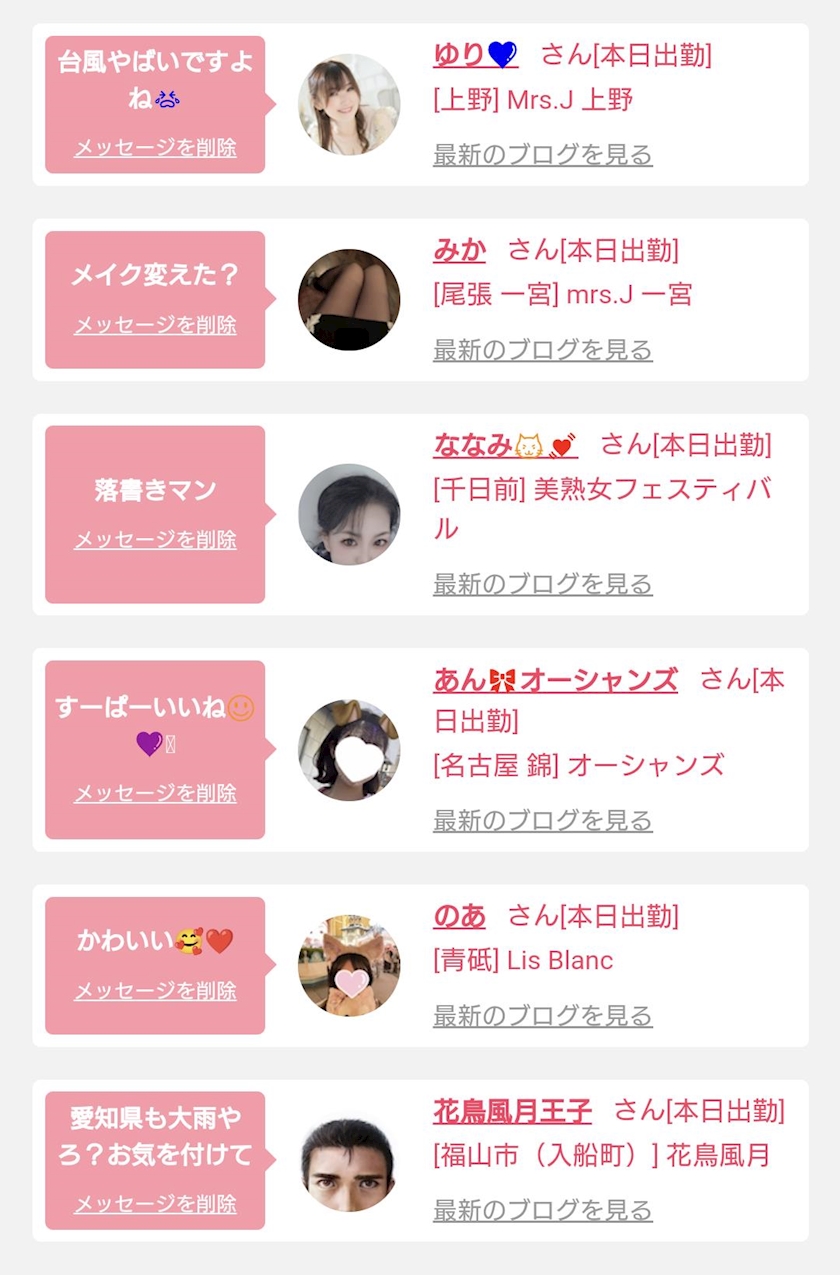840x1275 pixels.
Task: Tap 花鳥風月王子's profile photo
Action: (x=349, y=1161)
